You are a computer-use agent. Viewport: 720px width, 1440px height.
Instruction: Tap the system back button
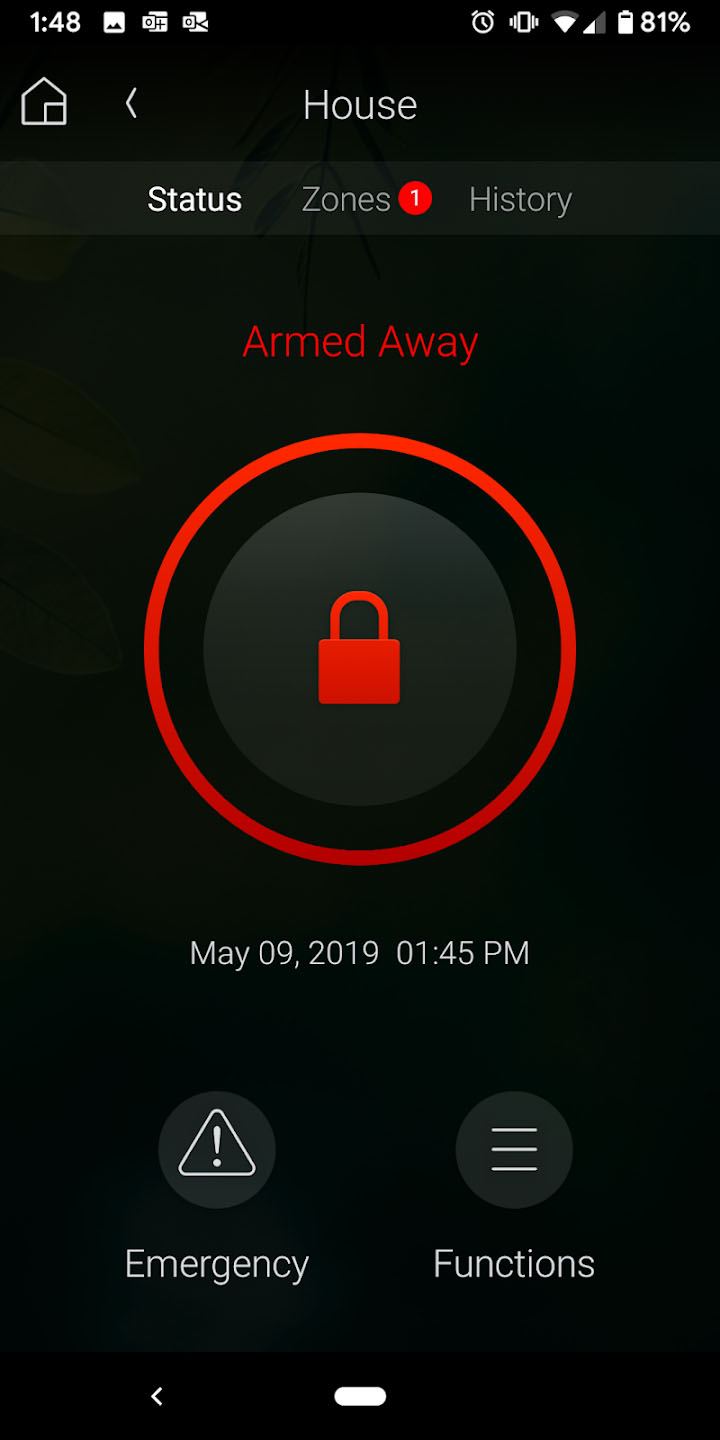pos(156,1396)
